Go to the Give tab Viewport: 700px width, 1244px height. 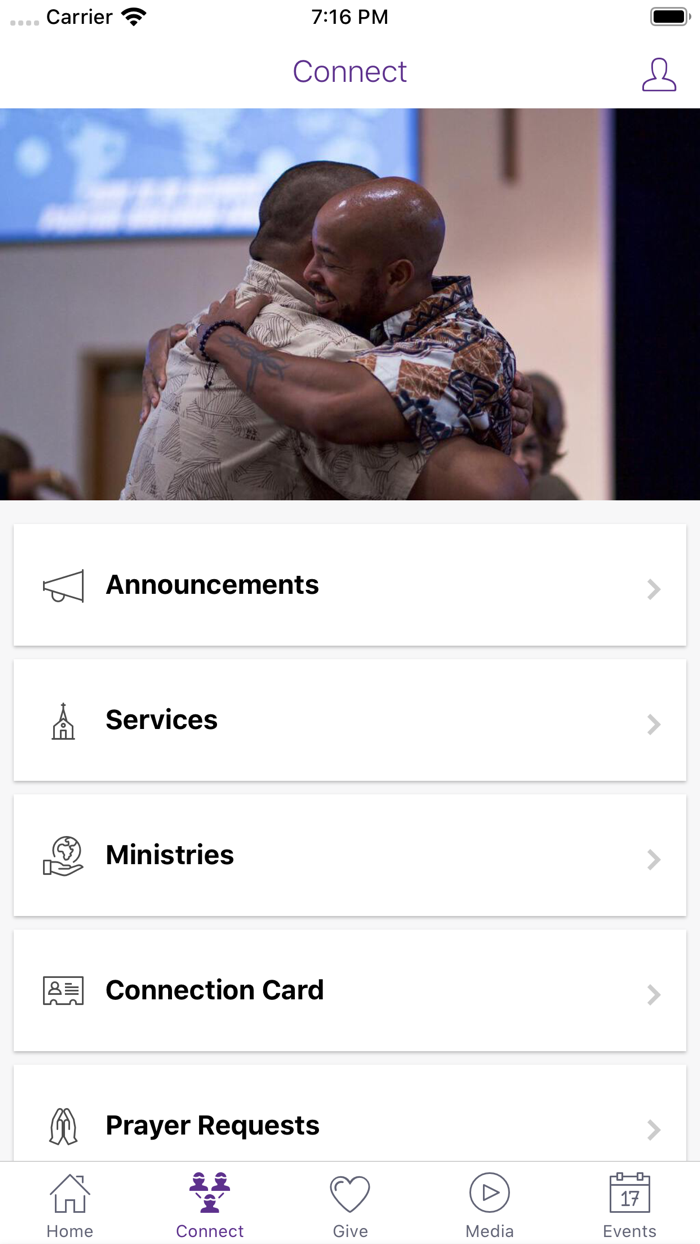point(350,1205)
